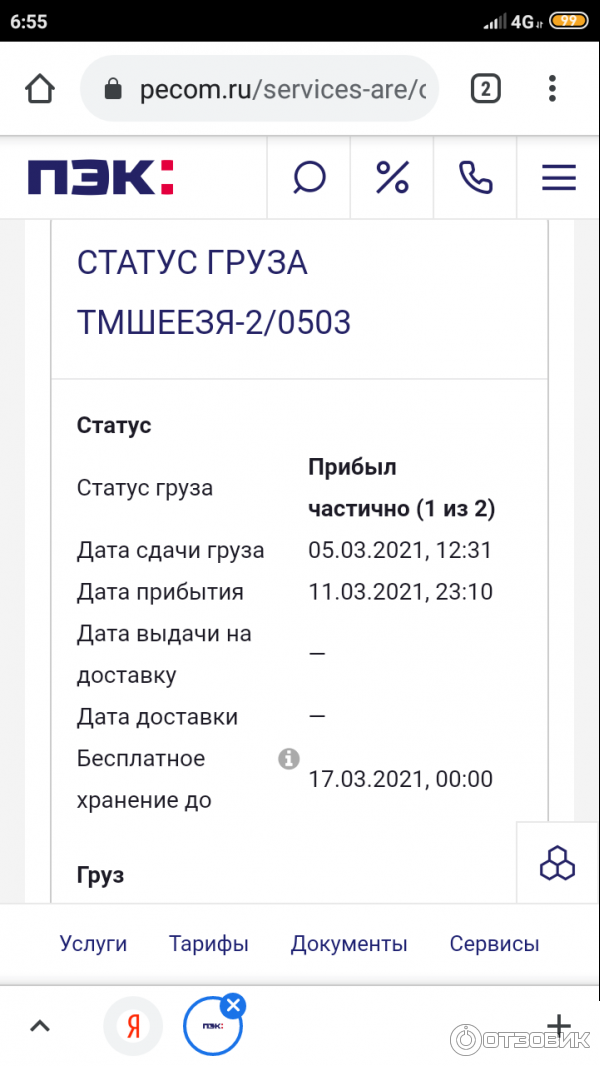Open the Yandex tab shortcut
Image resolution: width=600 pixels, height=1066 pixels.
tap(133, 1026)
